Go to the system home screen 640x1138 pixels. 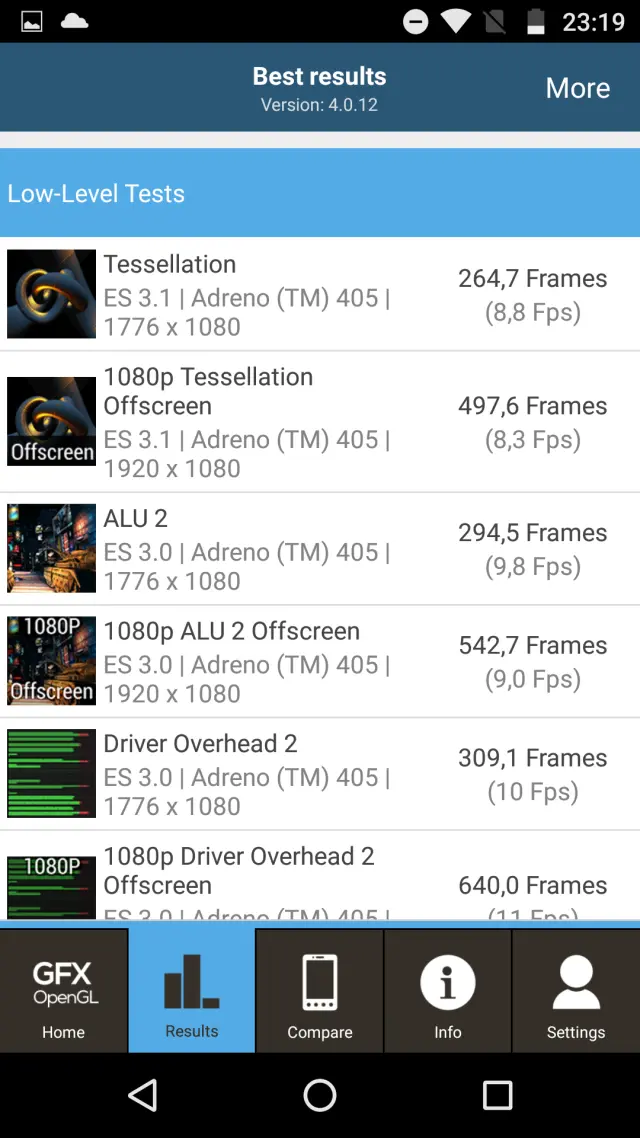(x=320, y=1095)
